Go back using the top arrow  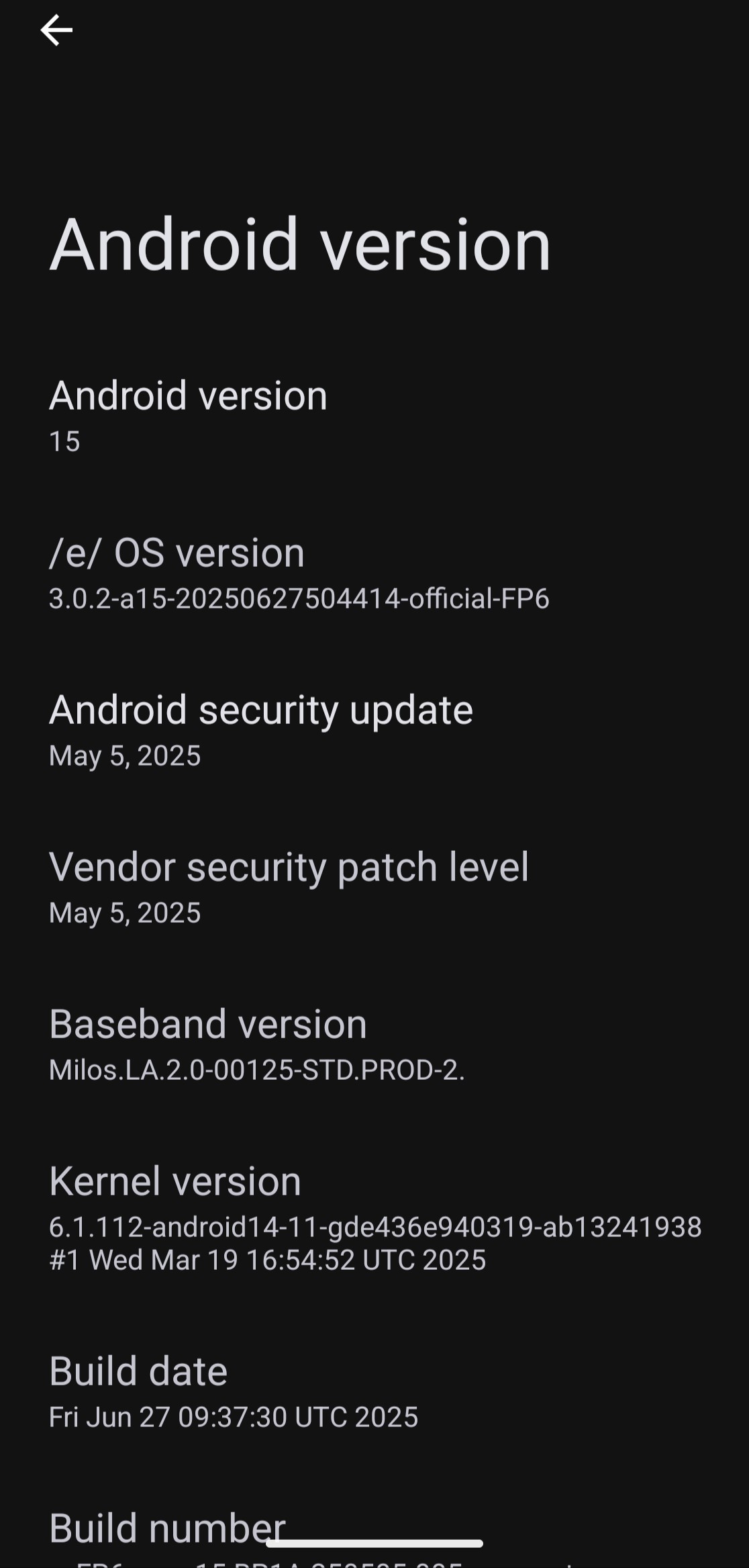[56, 30]
